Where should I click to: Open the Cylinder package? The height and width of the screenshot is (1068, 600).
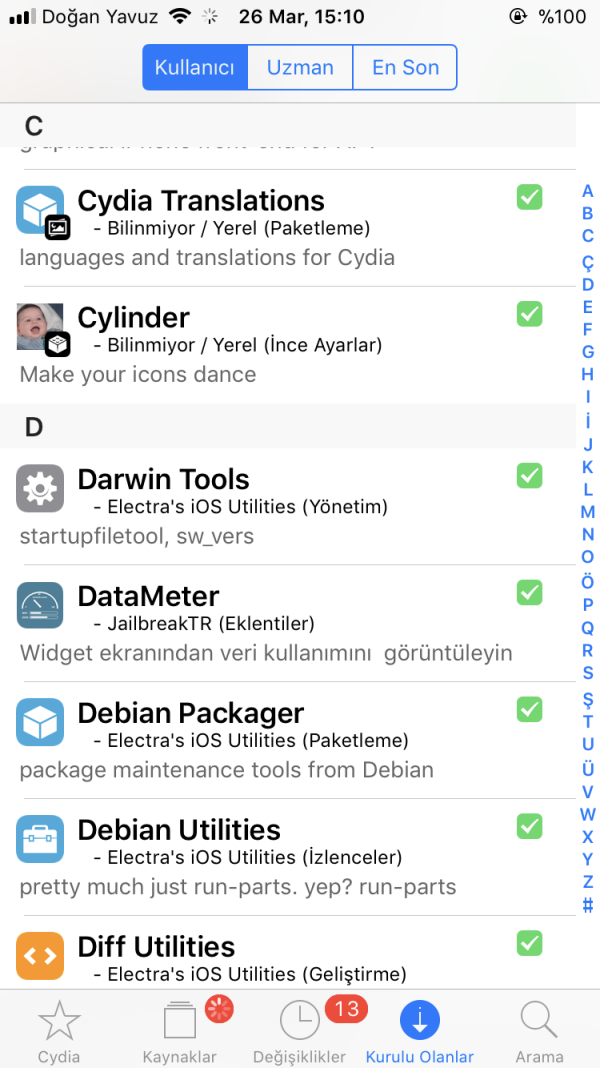(x=280, y=344)
